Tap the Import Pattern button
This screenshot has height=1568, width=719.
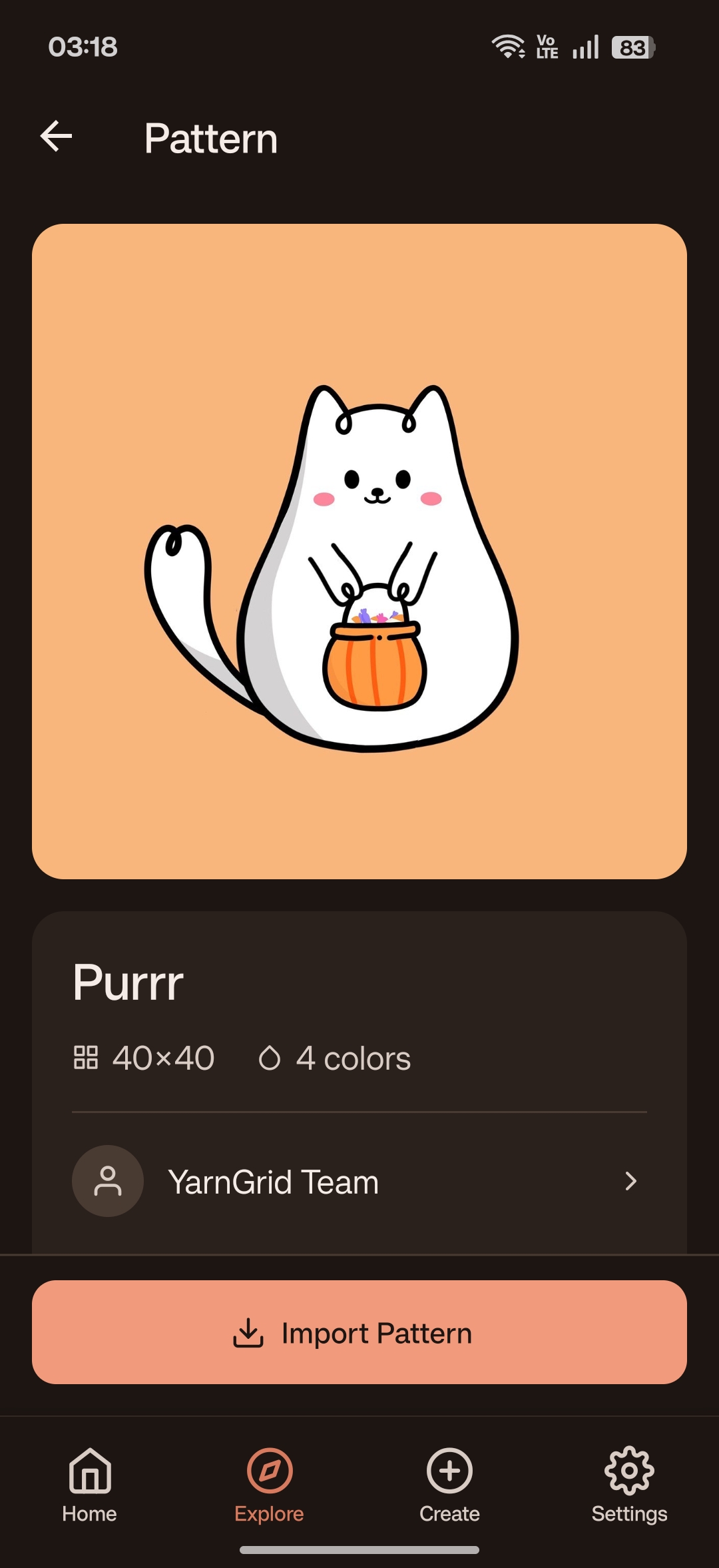[359, 1332]
